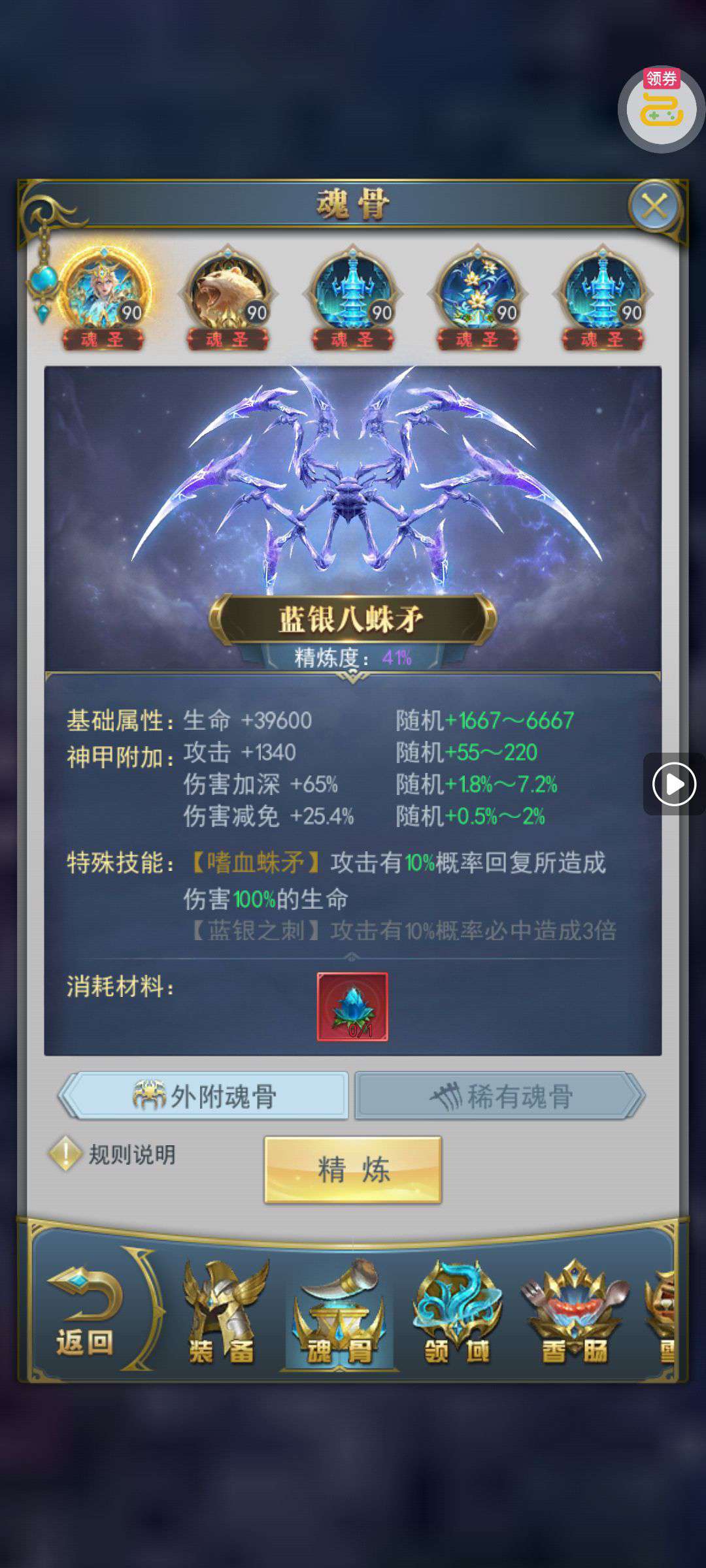Screen dimensions: 706x1568
Task: Open the 装备 equipment tab
Action: click(222, 1313)
